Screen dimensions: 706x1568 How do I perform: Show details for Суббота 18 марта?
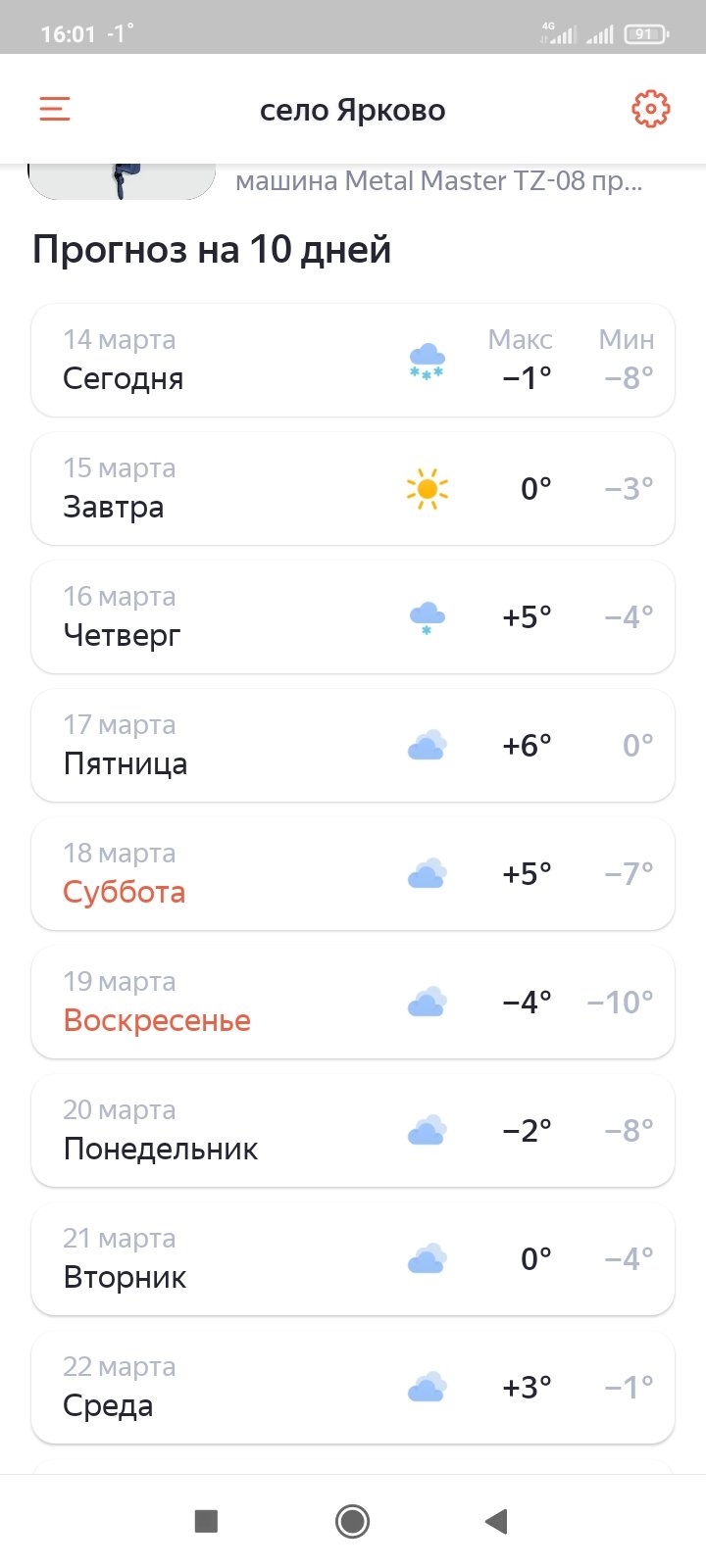coord(353,874)
